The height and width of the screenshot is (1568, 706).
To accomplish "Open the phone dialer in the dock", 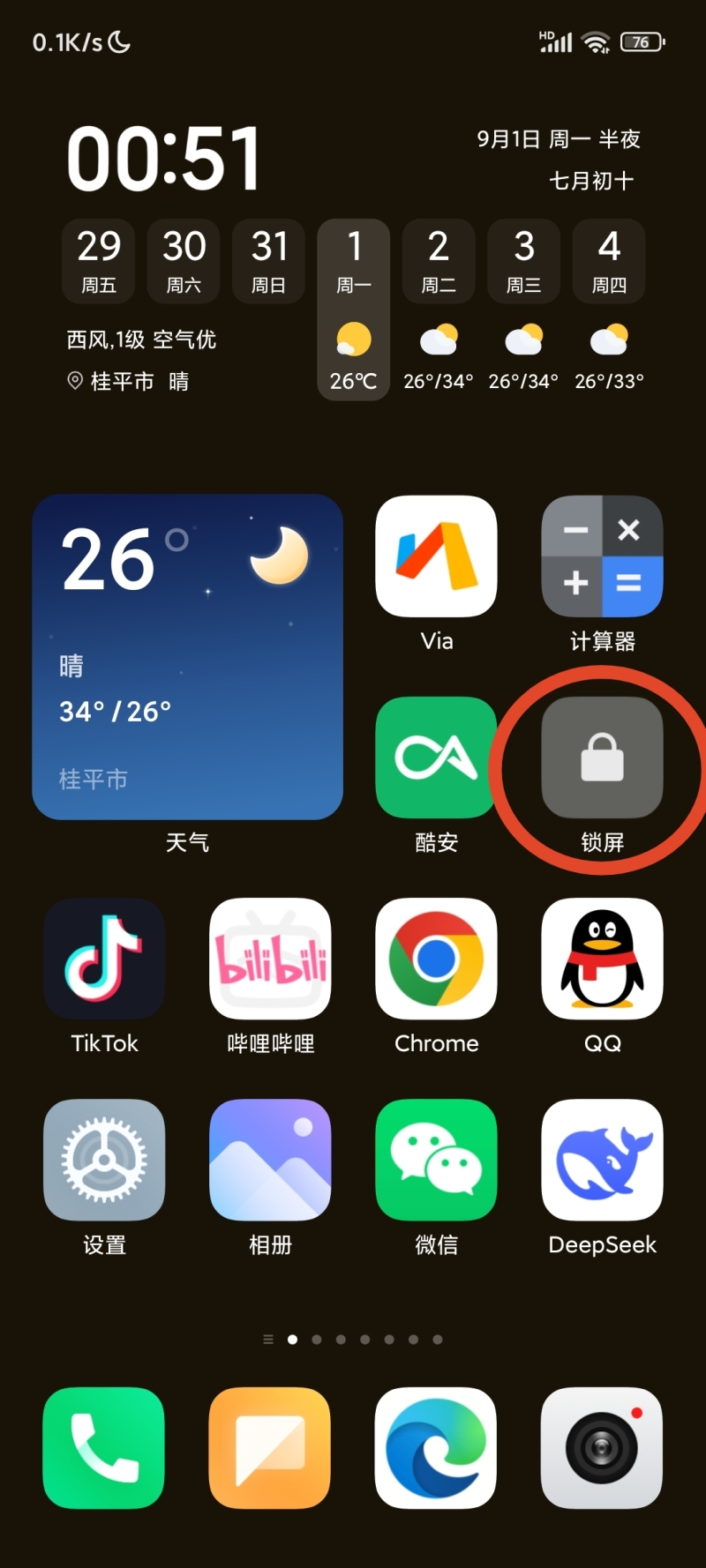I will pyautogui.click(x=104, y=1448).
